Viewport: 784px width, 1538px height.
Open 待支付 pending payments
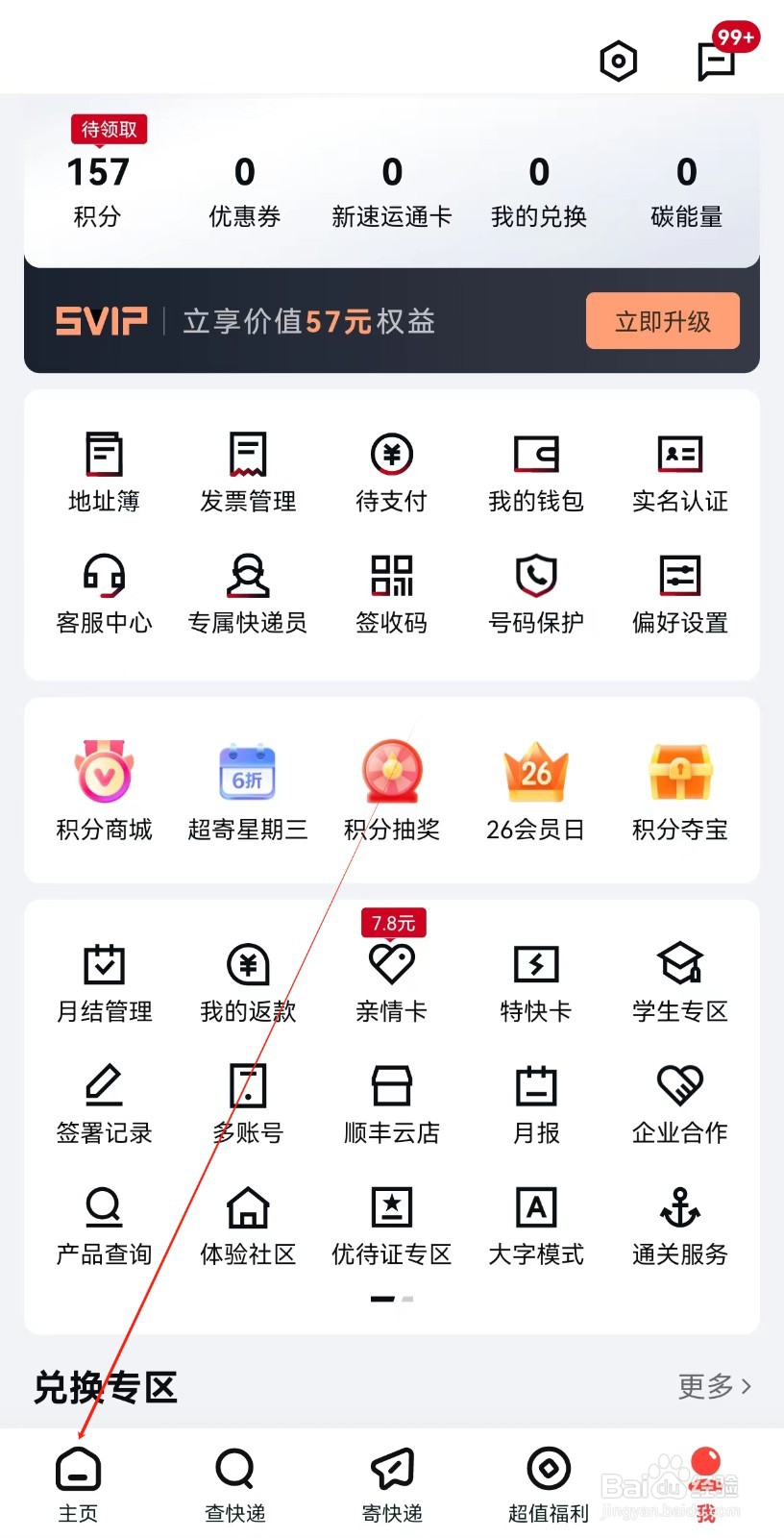click(x=391, y=471)
